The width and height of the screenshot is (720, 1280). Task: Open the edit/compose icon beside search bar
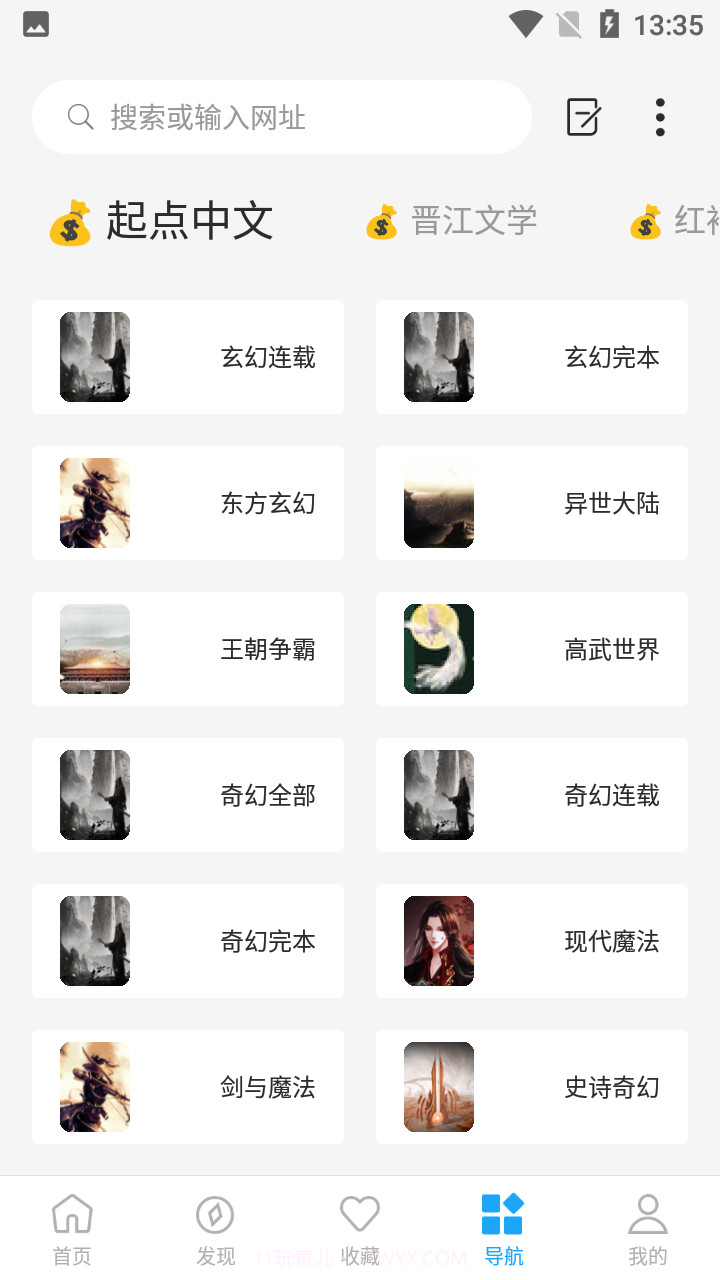[583, 117]
